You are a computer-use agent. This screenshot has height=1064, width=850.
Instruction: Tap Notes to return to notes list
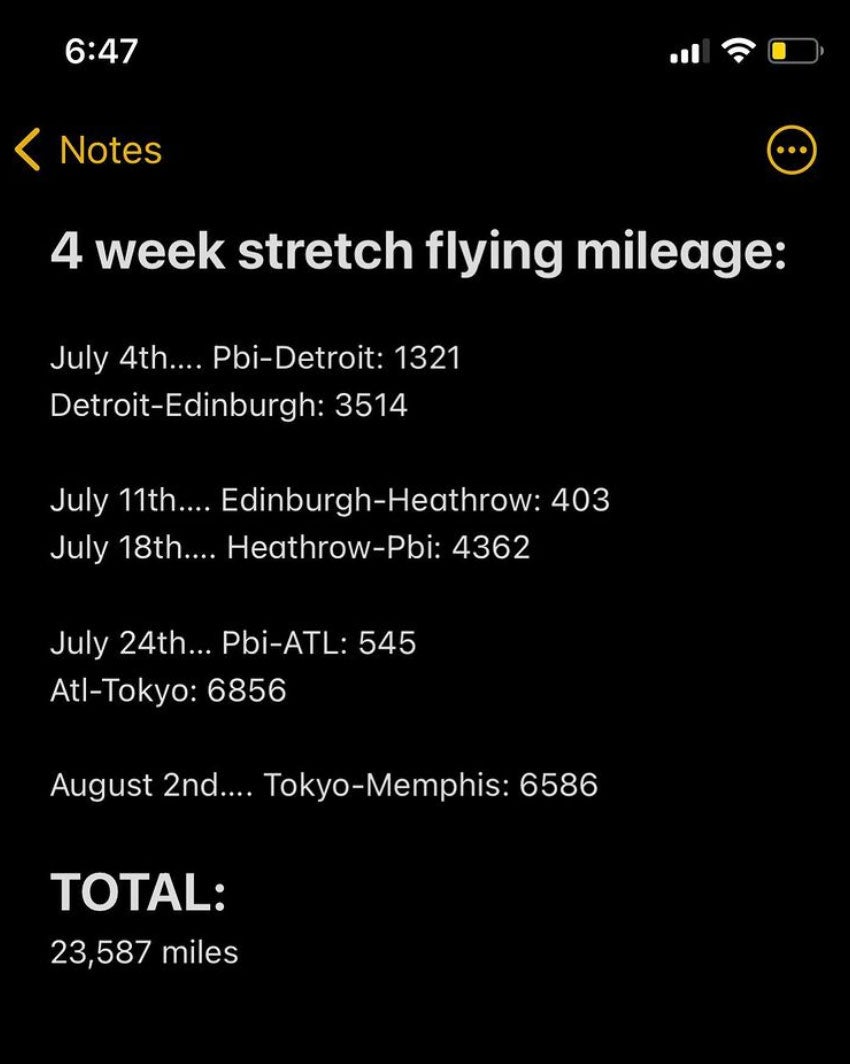tap(110, 149)
